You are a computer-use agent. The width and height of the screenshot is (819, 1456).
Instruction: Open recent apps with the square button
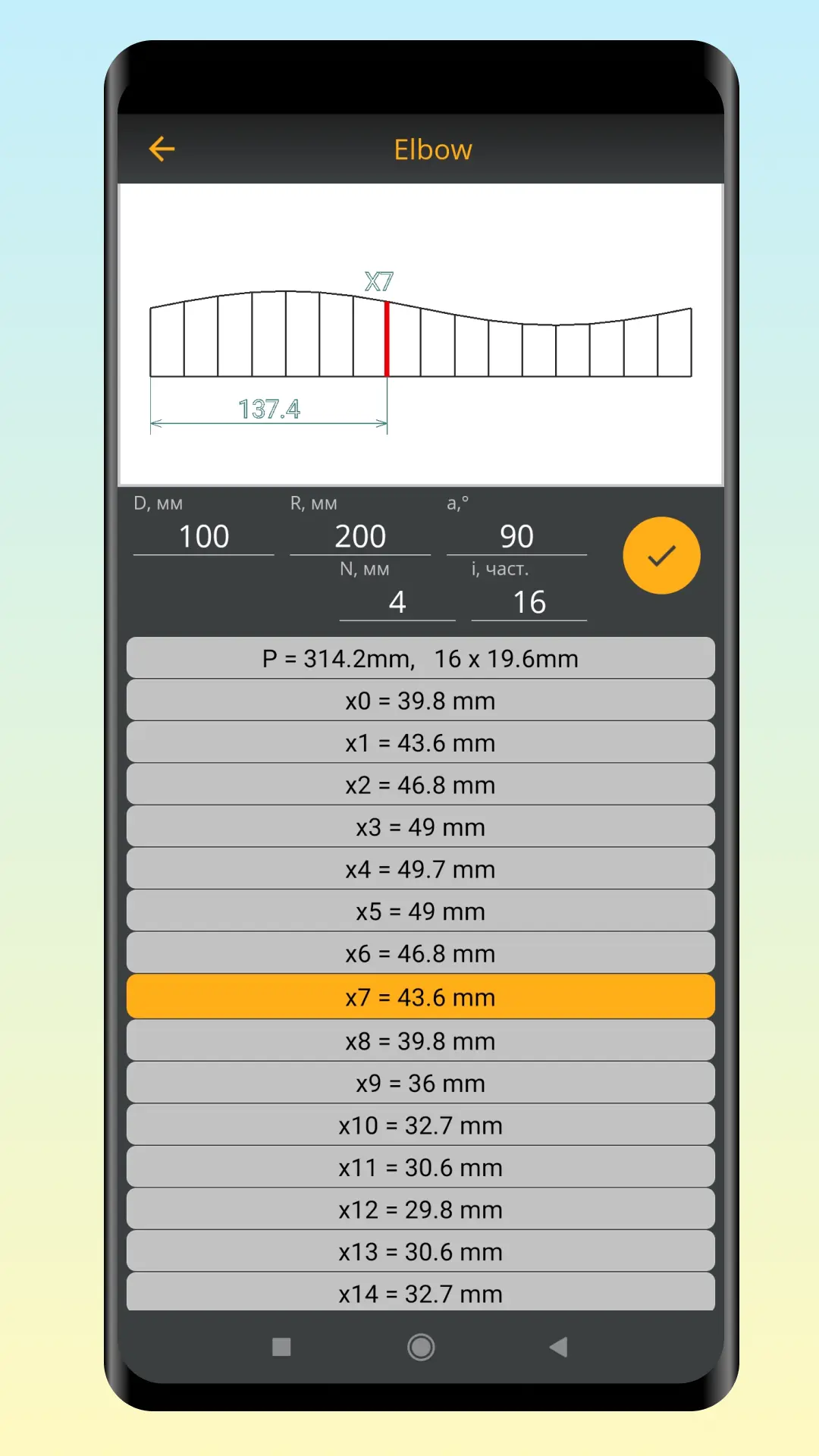(281, 1348)
